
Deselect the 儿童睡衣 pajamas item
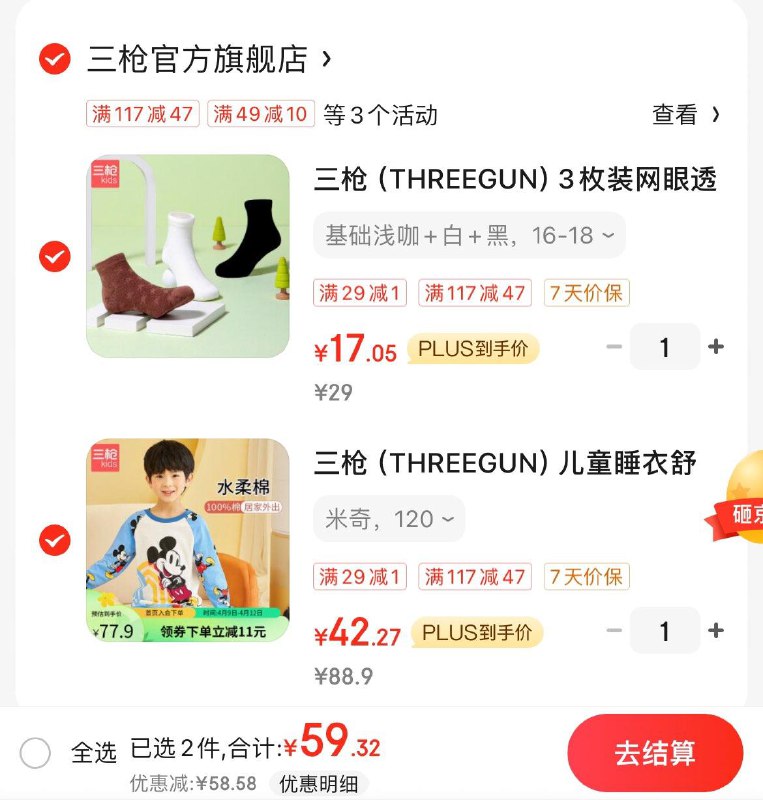[54, 541]
